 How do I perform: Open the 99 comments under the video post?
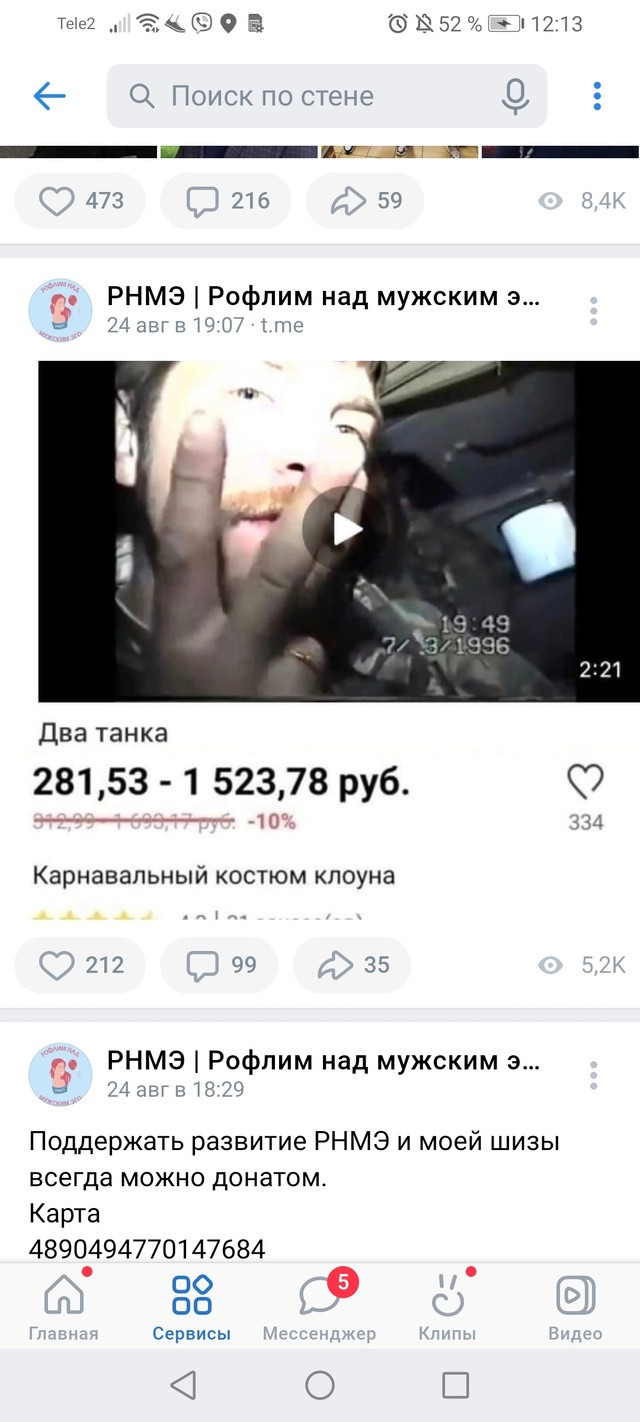220,965
